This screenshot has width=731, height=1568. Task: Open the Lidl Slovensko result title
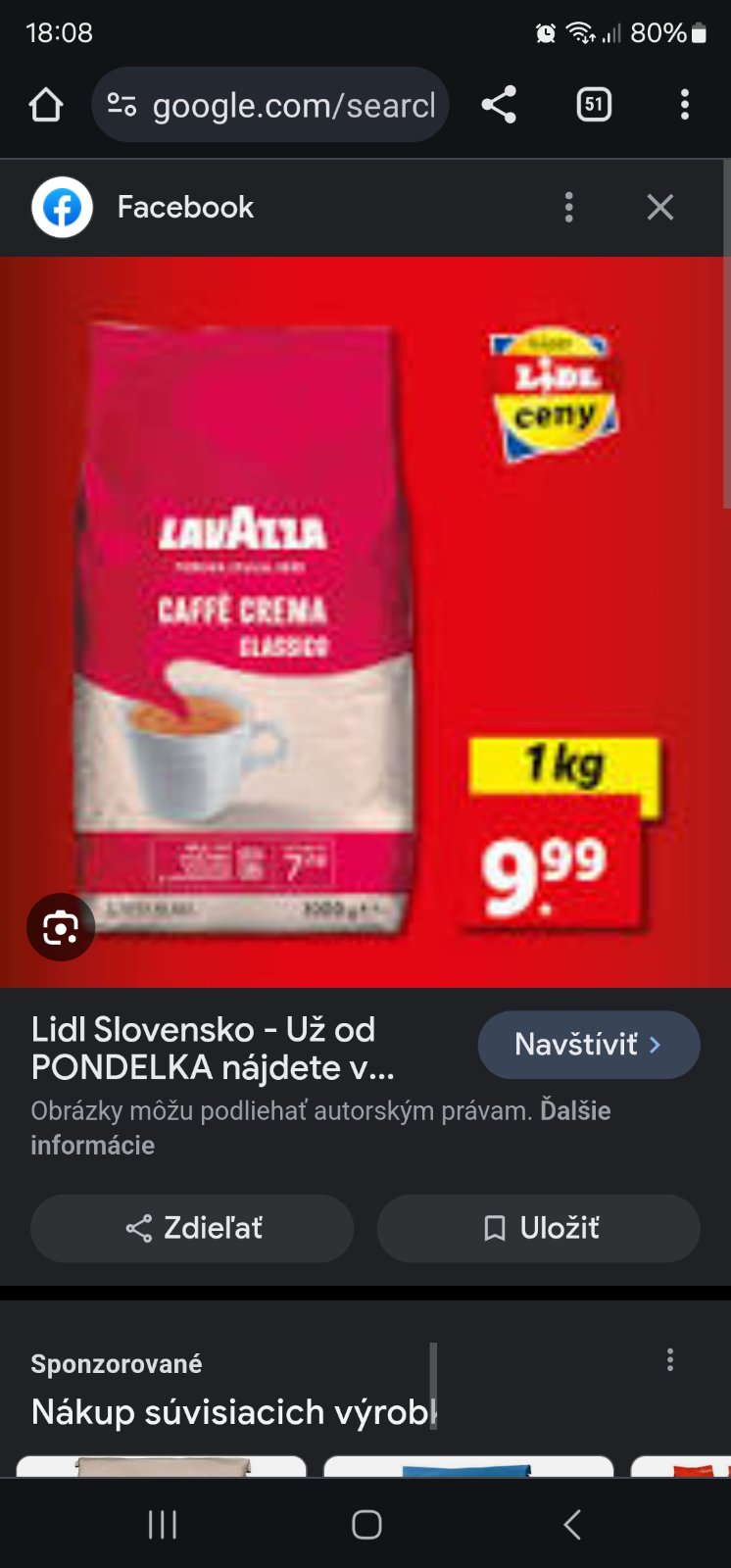(x=213, y=1048)
